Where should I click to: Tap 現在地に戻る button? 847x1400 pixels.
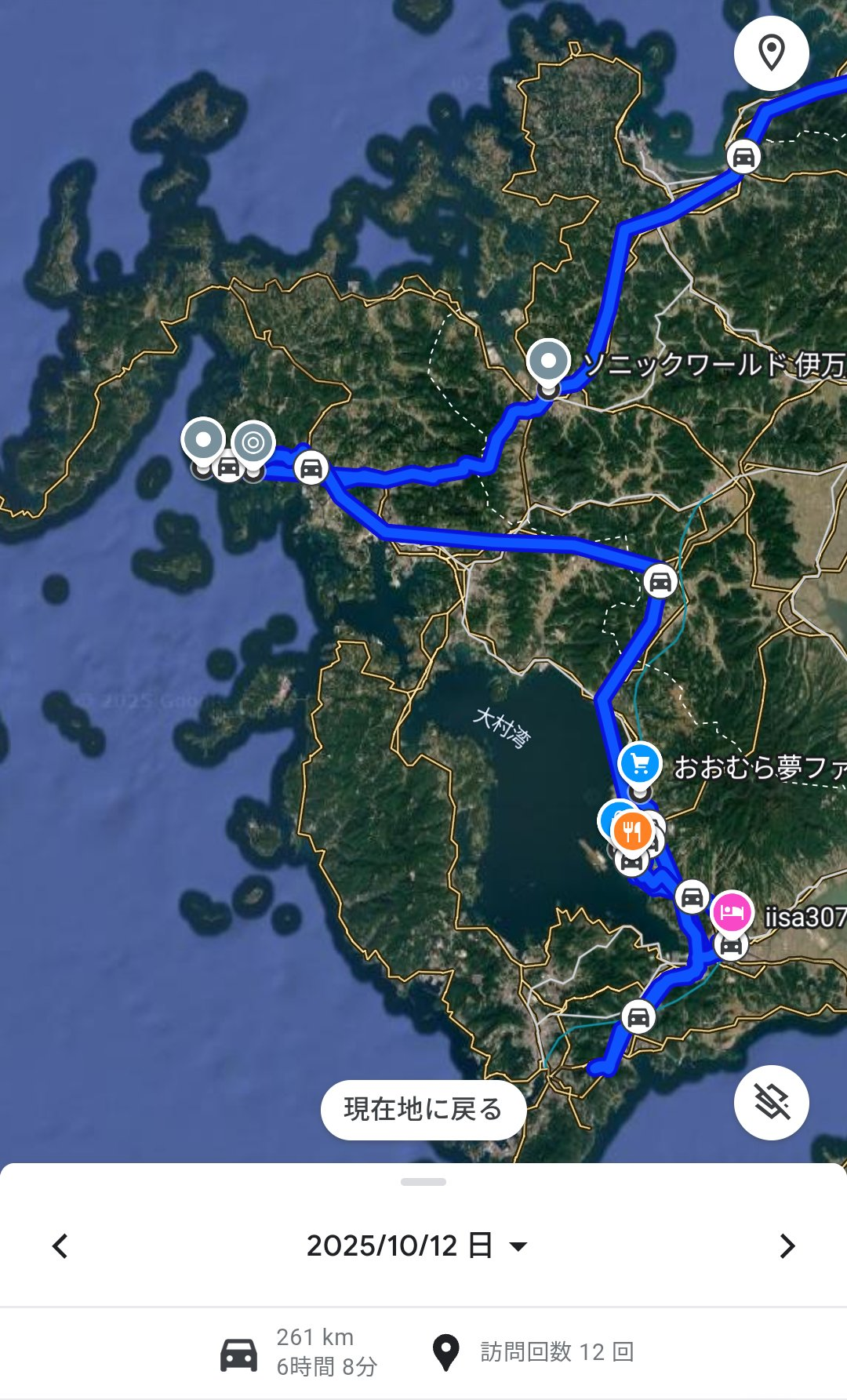pyautogui.click(x=423, y=1109)
